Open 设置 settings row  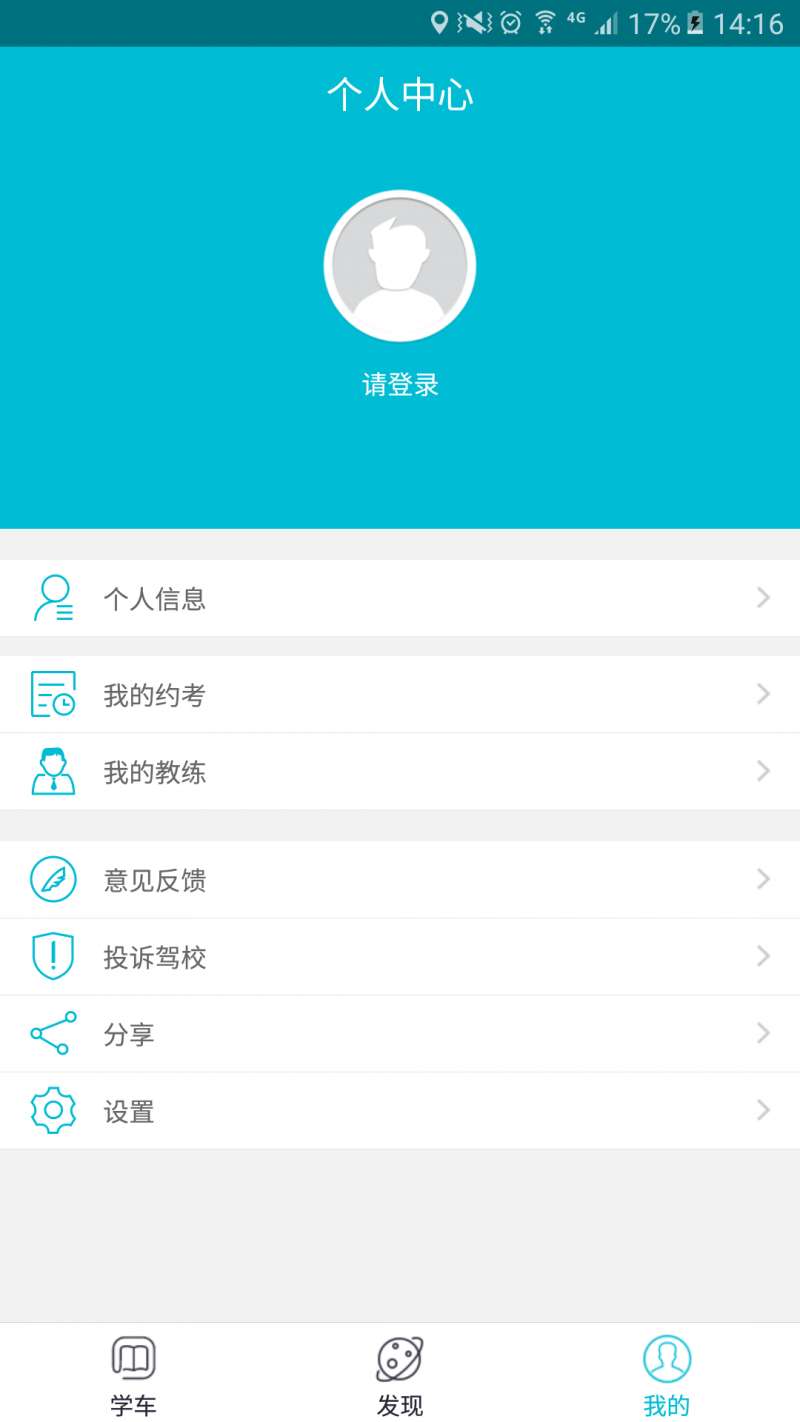[x=400, y=1110]
